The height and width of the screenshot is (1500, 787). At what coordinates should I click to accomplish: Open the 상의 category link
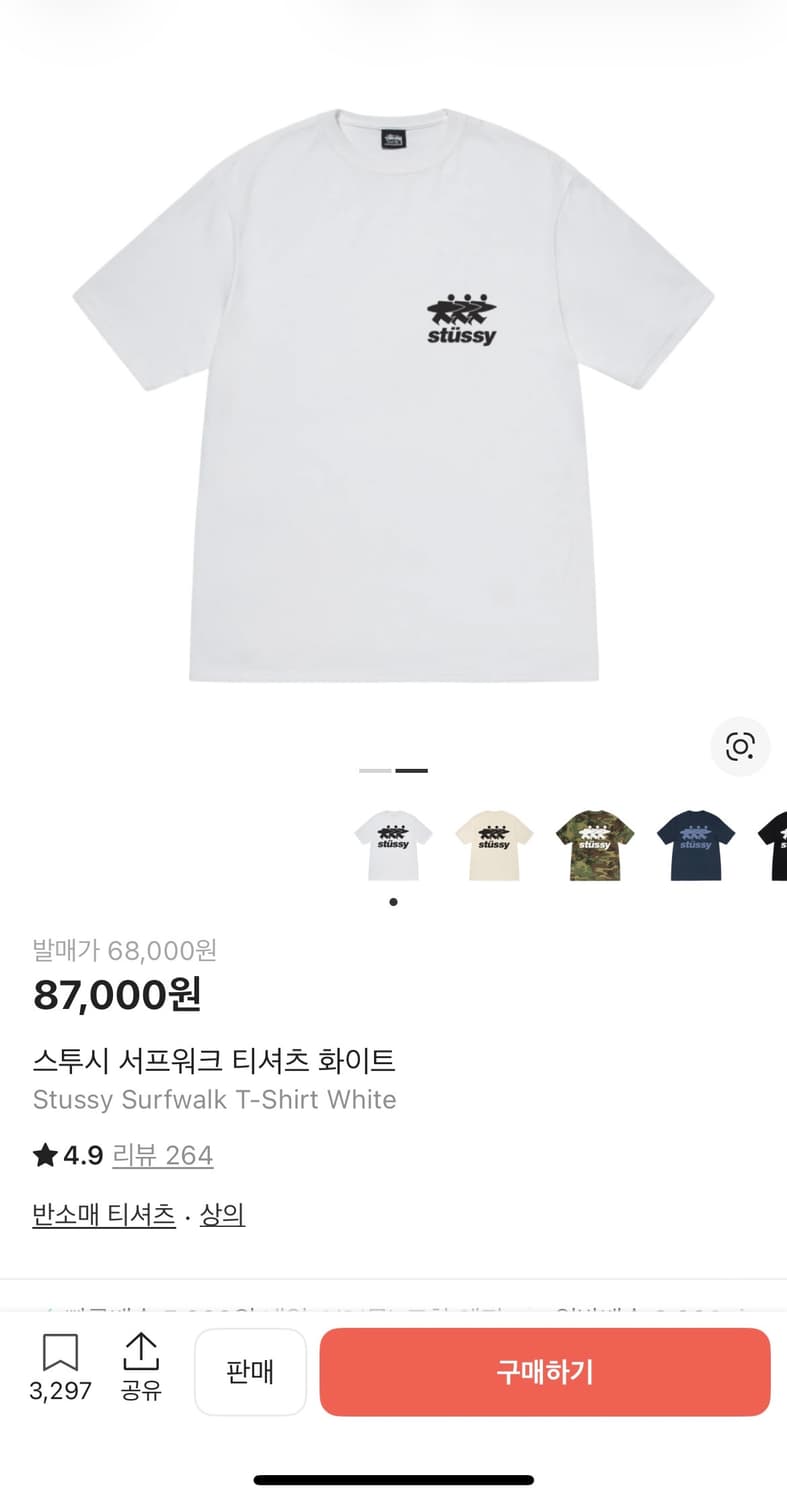coord(221,1213)
